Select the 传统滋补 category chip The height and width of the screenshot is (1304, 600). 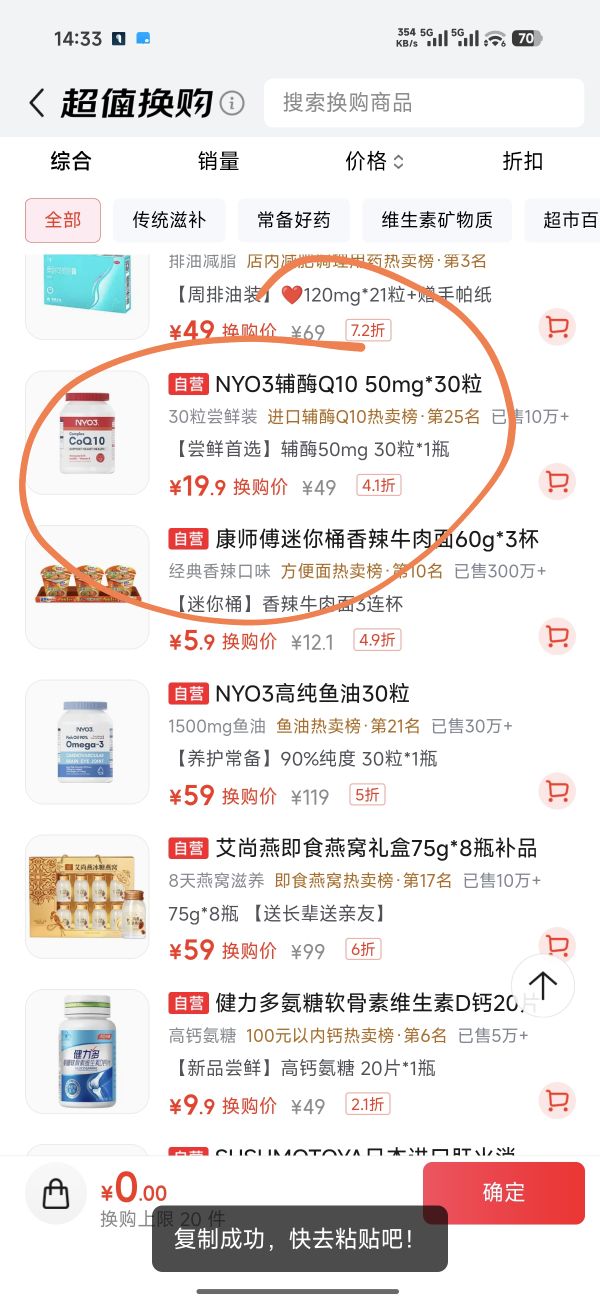click(x=168, y=220)
